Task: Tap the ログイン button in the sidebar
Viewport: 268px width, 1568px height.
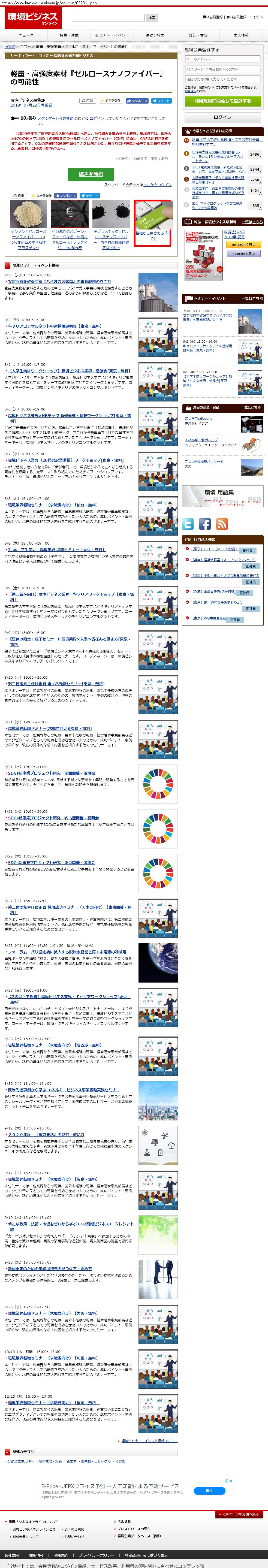Action: (x=222, y=117)
